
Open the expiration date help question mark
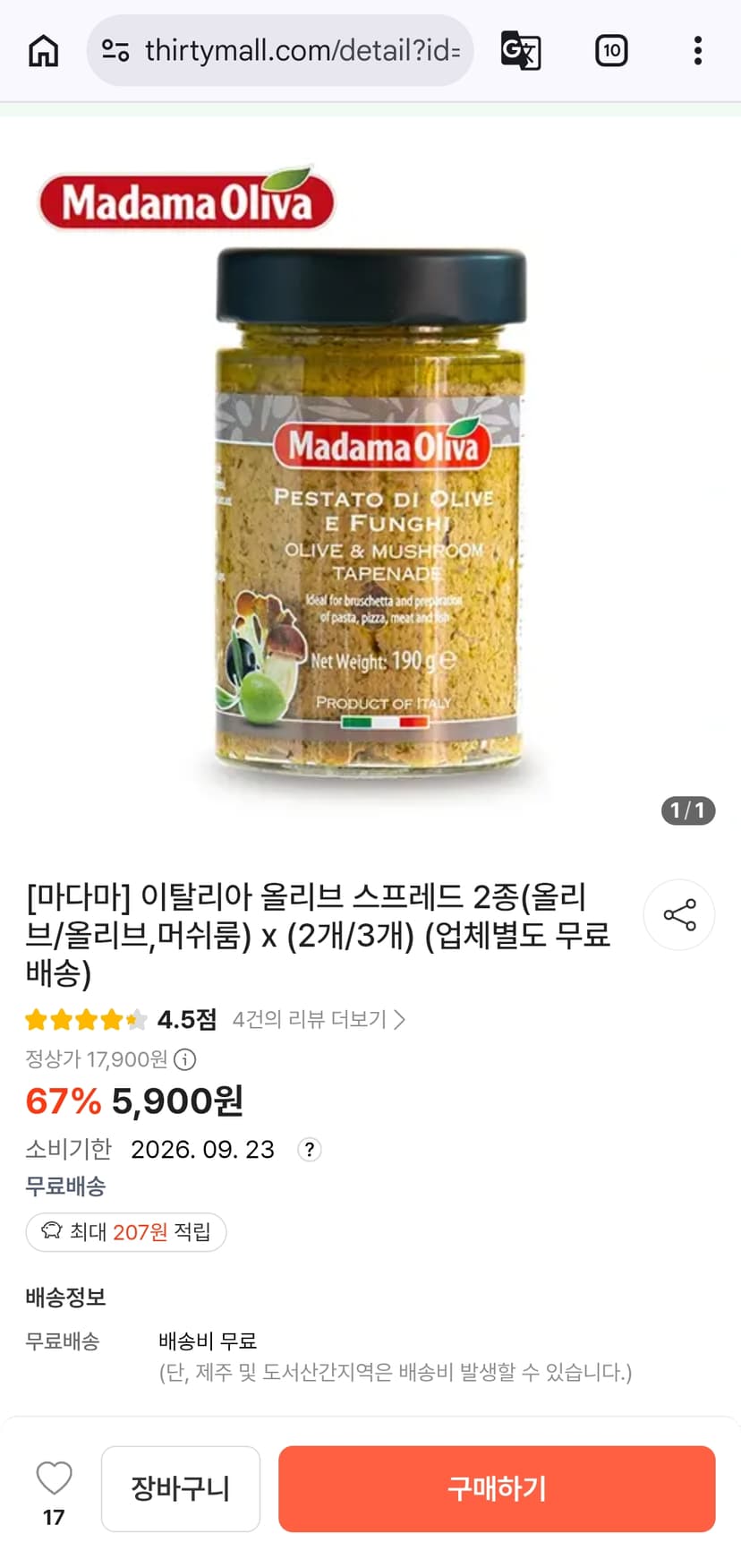tap(309, 1149)
